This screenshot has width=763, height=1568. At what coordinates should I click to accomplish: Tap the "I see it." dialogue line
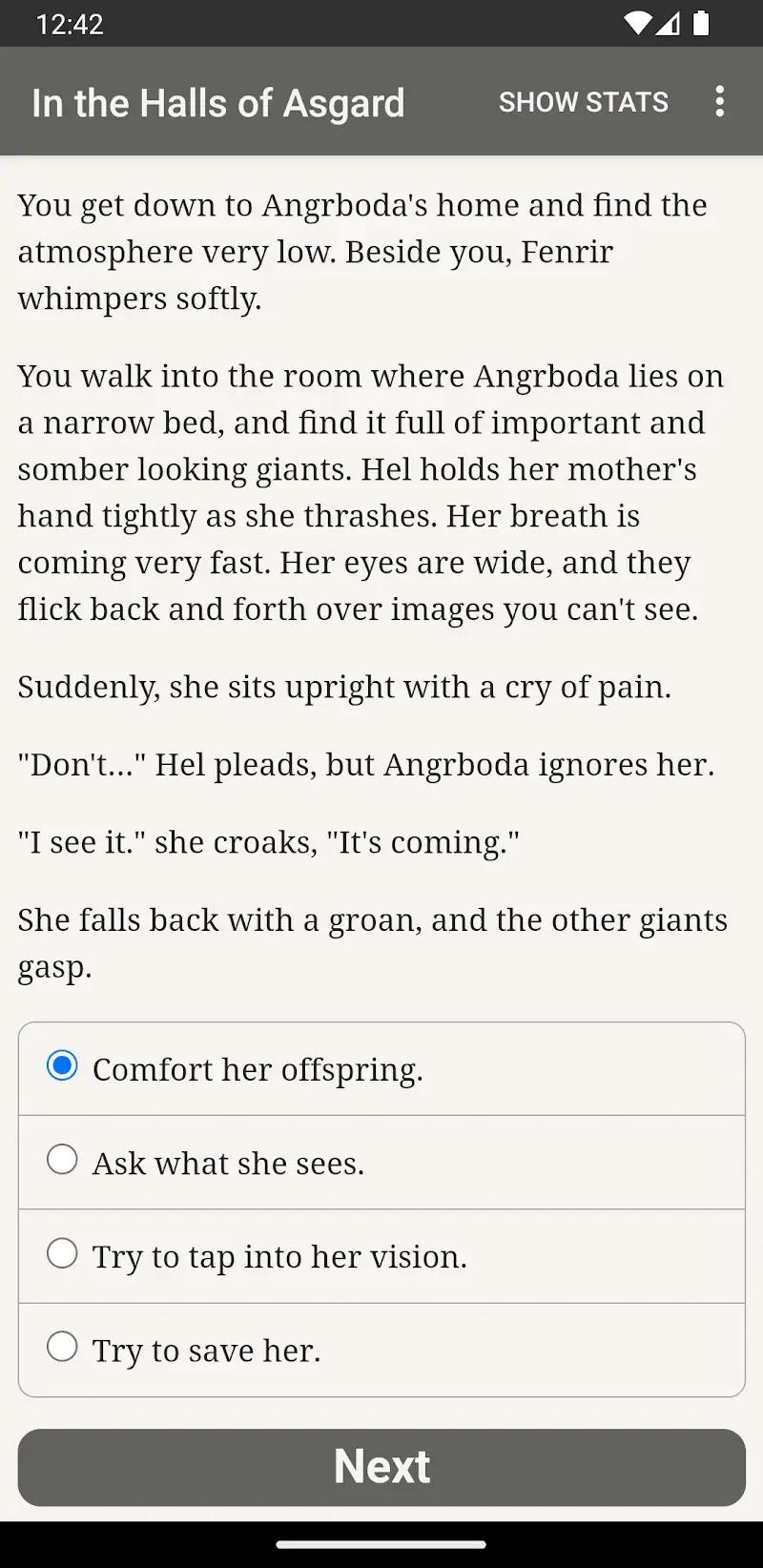tap(269, 842)
